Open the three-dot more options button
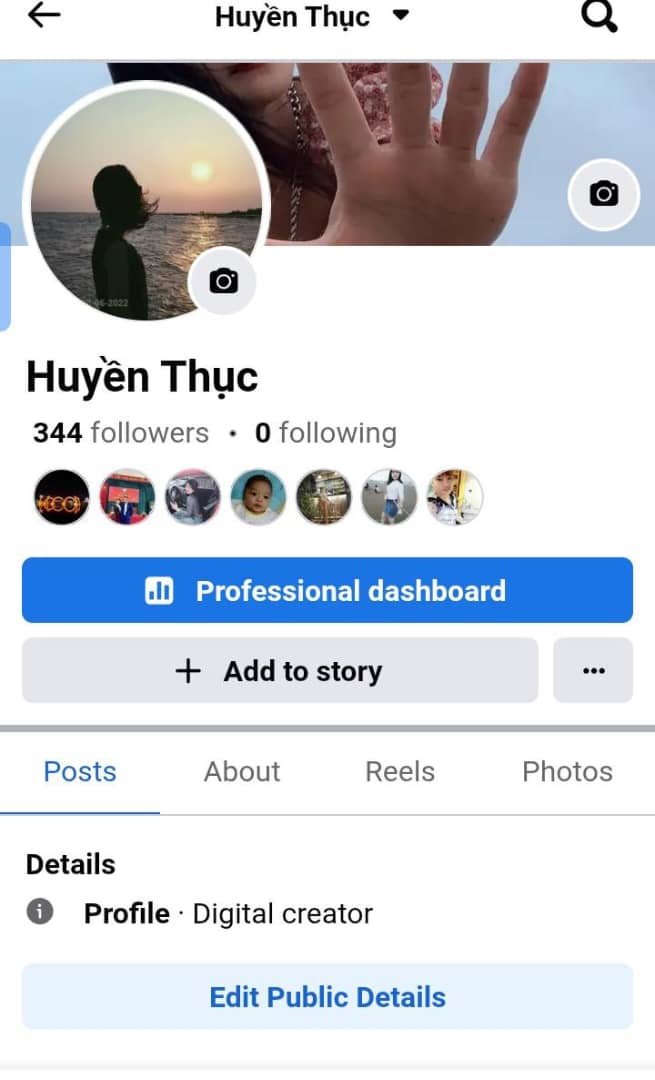The height and width of the screenshot is (1080, 655). point(593,671)
